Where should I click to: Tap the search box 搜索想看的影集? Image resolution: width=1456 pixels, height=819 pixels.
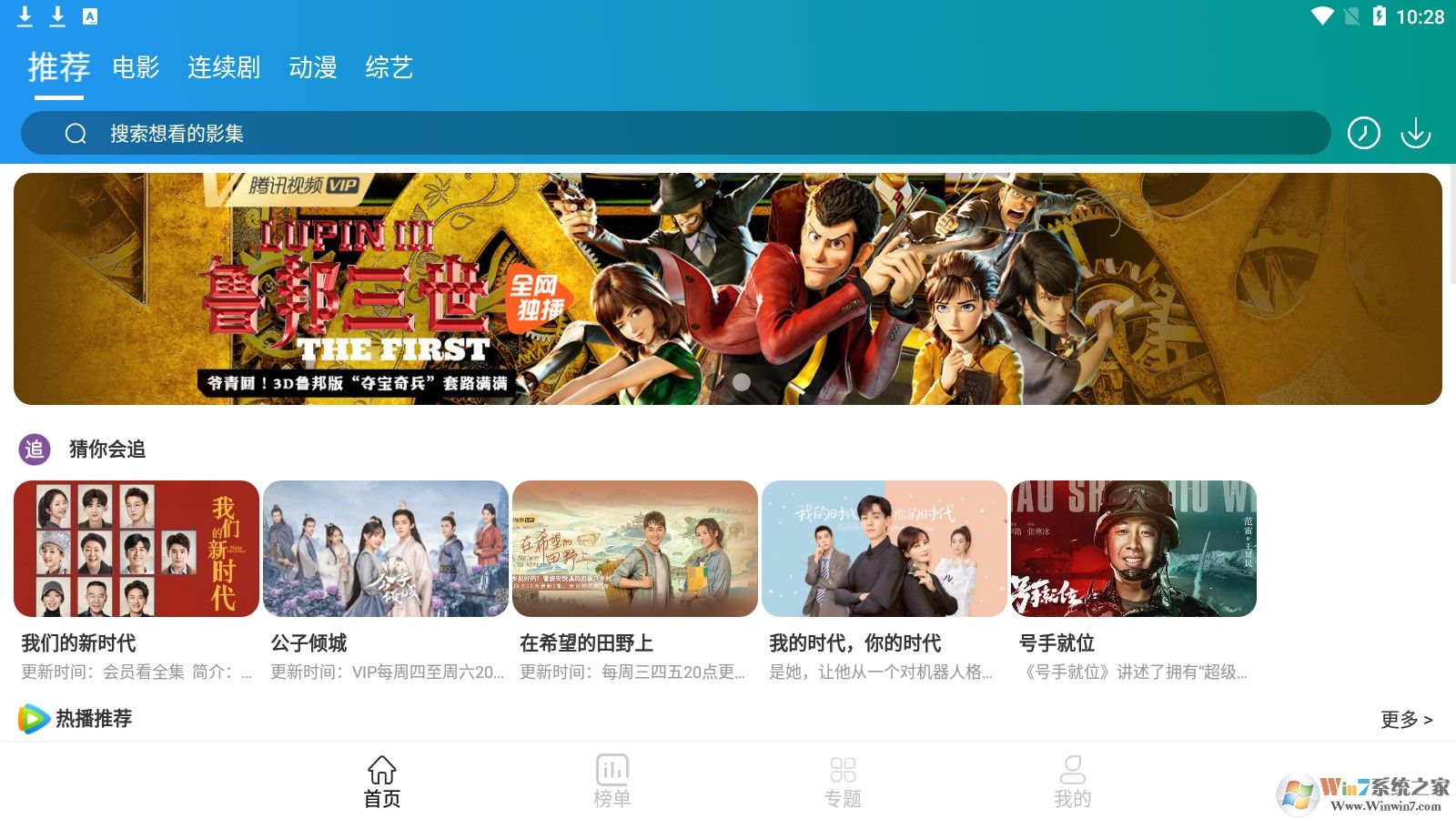tap(673, 134)
